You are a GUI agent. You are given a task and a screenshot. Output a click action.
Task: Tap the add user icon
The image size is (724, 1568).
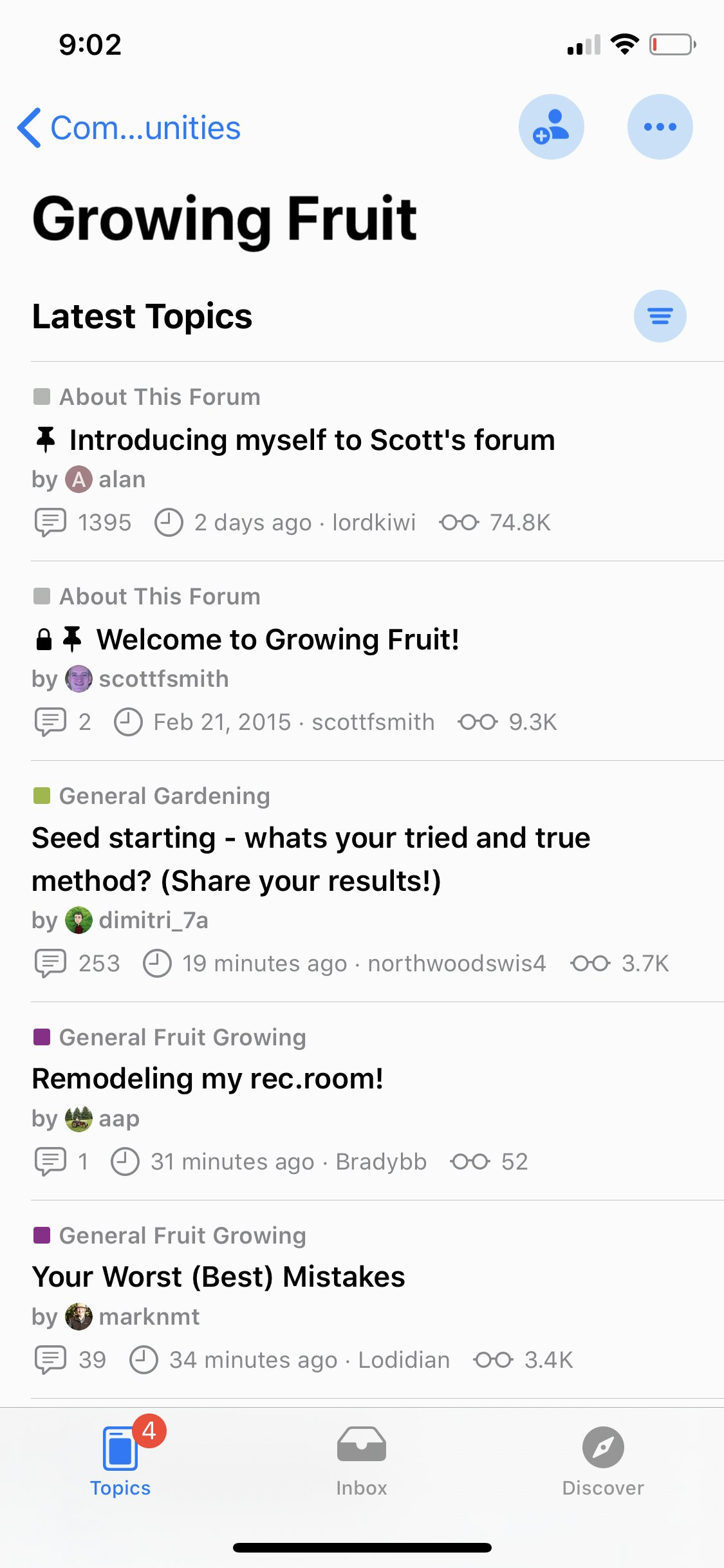[551, 127]
